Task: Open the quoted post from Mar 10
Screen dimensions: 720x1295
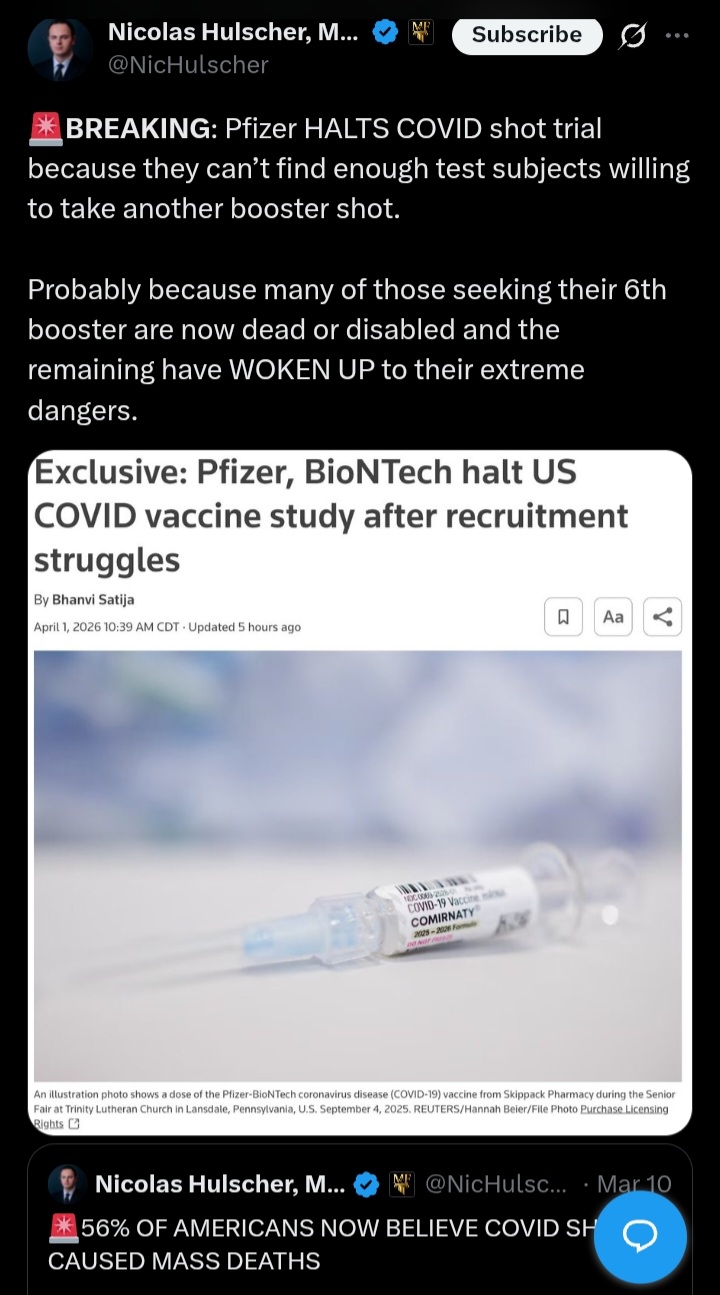Action: click(x=360, y=1221)
